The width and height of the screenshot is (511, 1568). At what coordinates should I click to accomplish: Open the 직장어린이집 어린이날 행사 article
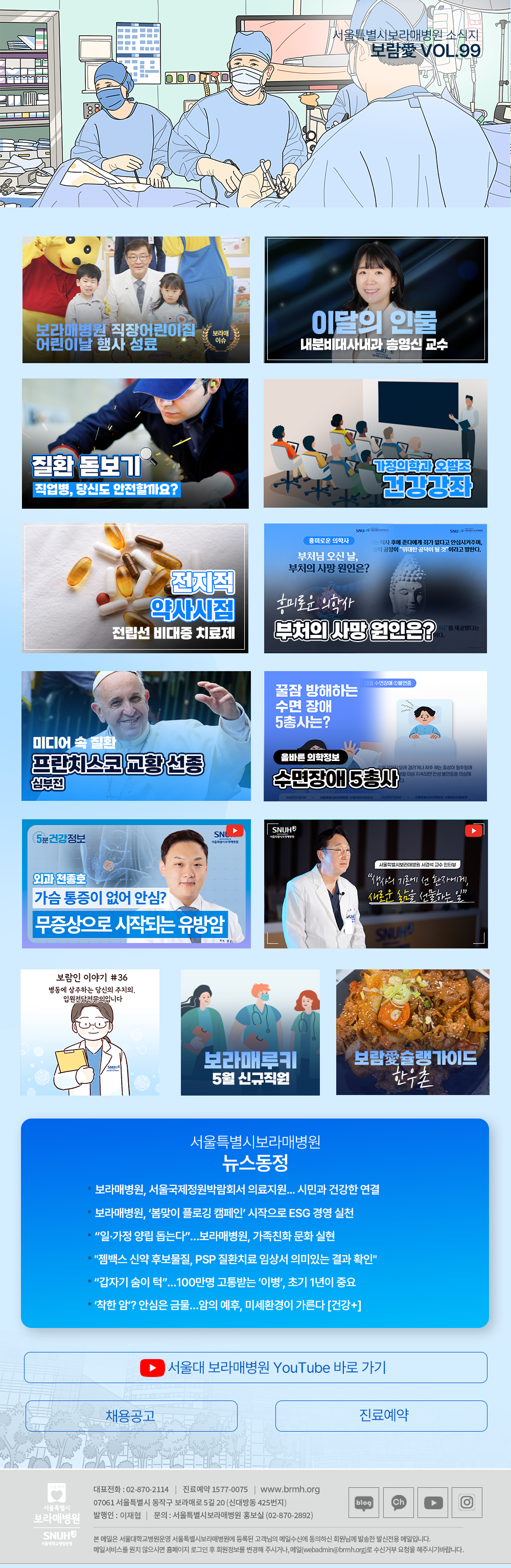coord(136,299)
